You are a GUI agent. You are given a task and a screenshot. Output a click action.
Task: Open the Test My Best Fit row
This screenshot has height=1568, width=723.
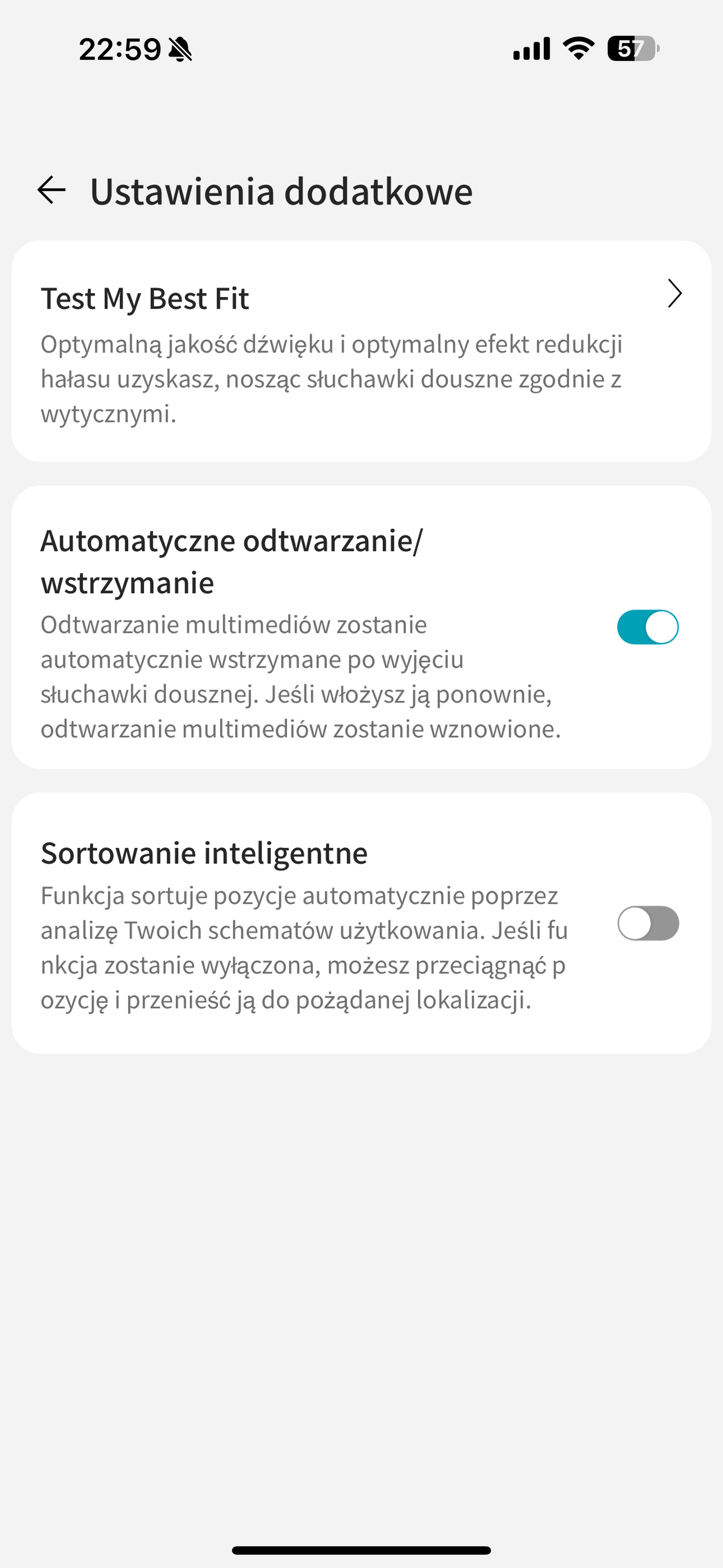361,351
